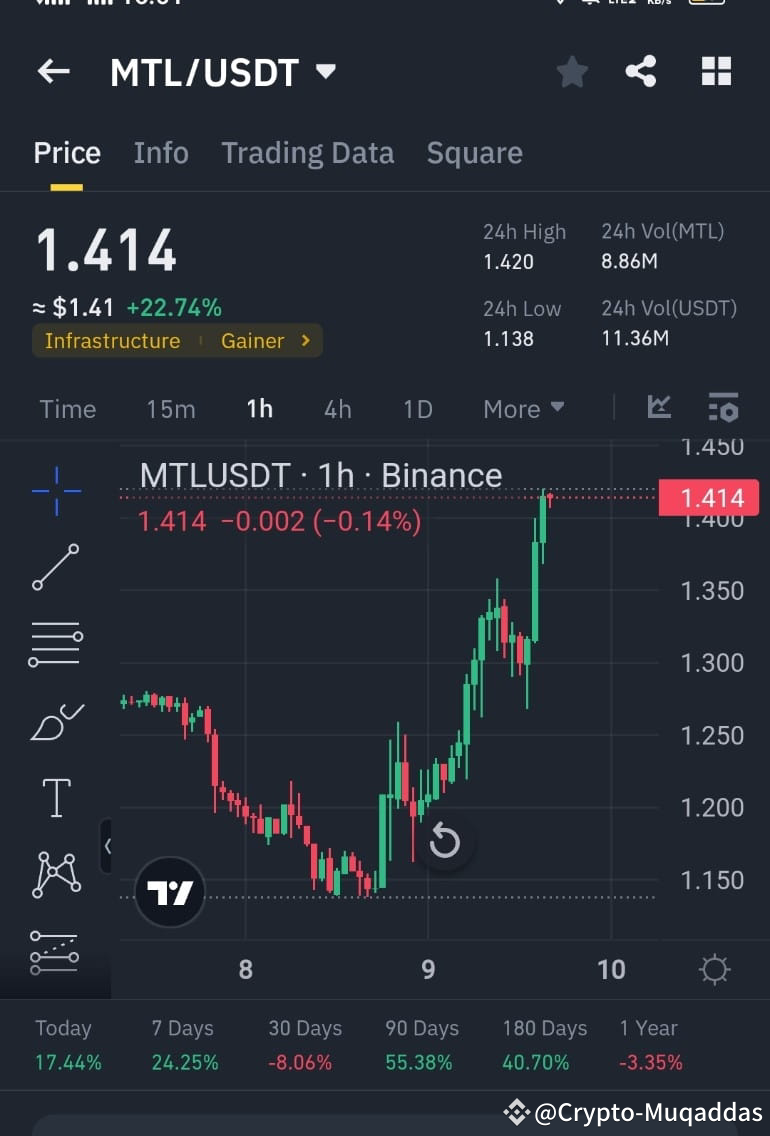
Task: Open the horizontal lines drawing tool
Action: click(55, 643)
